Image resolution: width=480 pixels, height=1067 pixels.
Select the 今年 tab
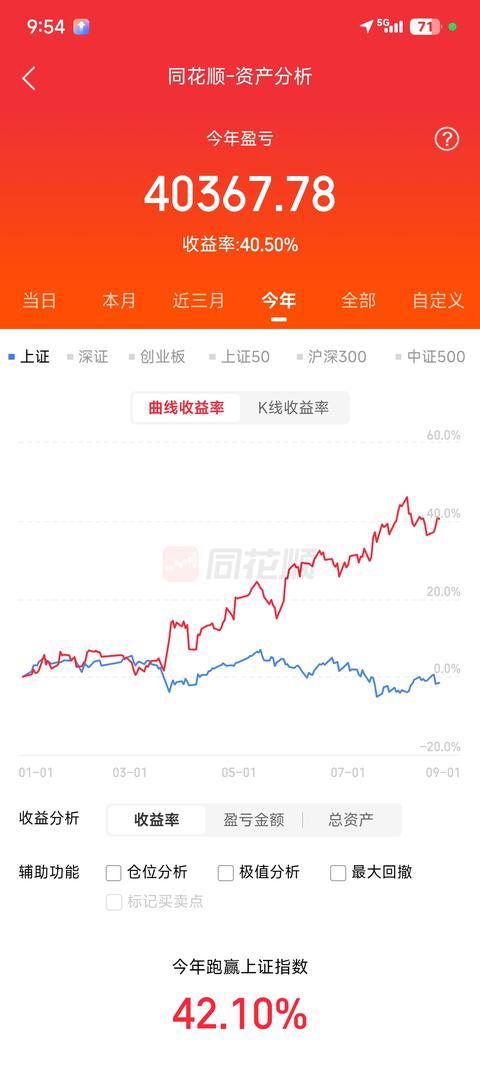pyautogui.click(x=278, y=301)
